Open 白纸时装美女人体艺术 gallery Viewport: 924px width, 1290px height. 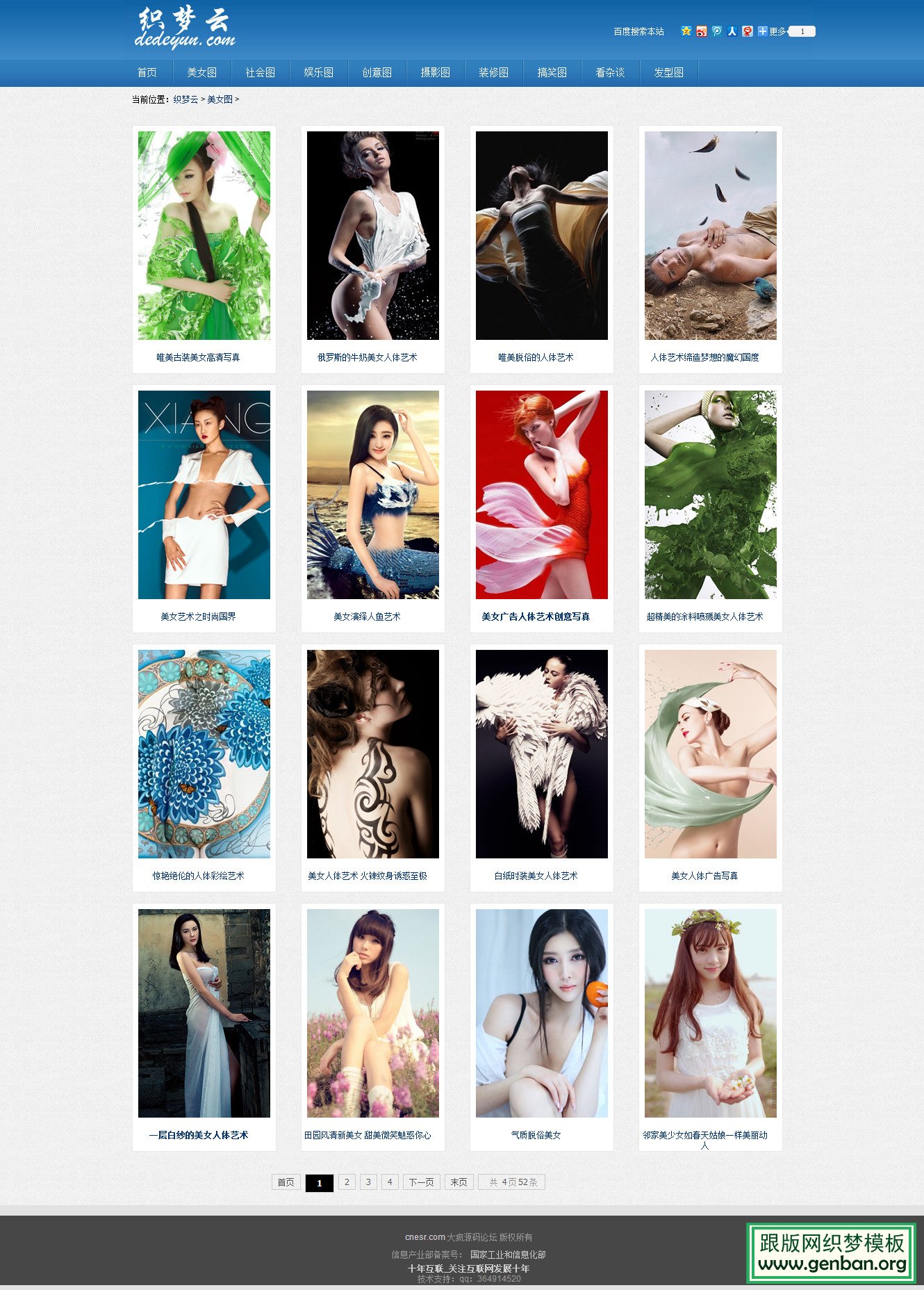[x=536, y=876]
